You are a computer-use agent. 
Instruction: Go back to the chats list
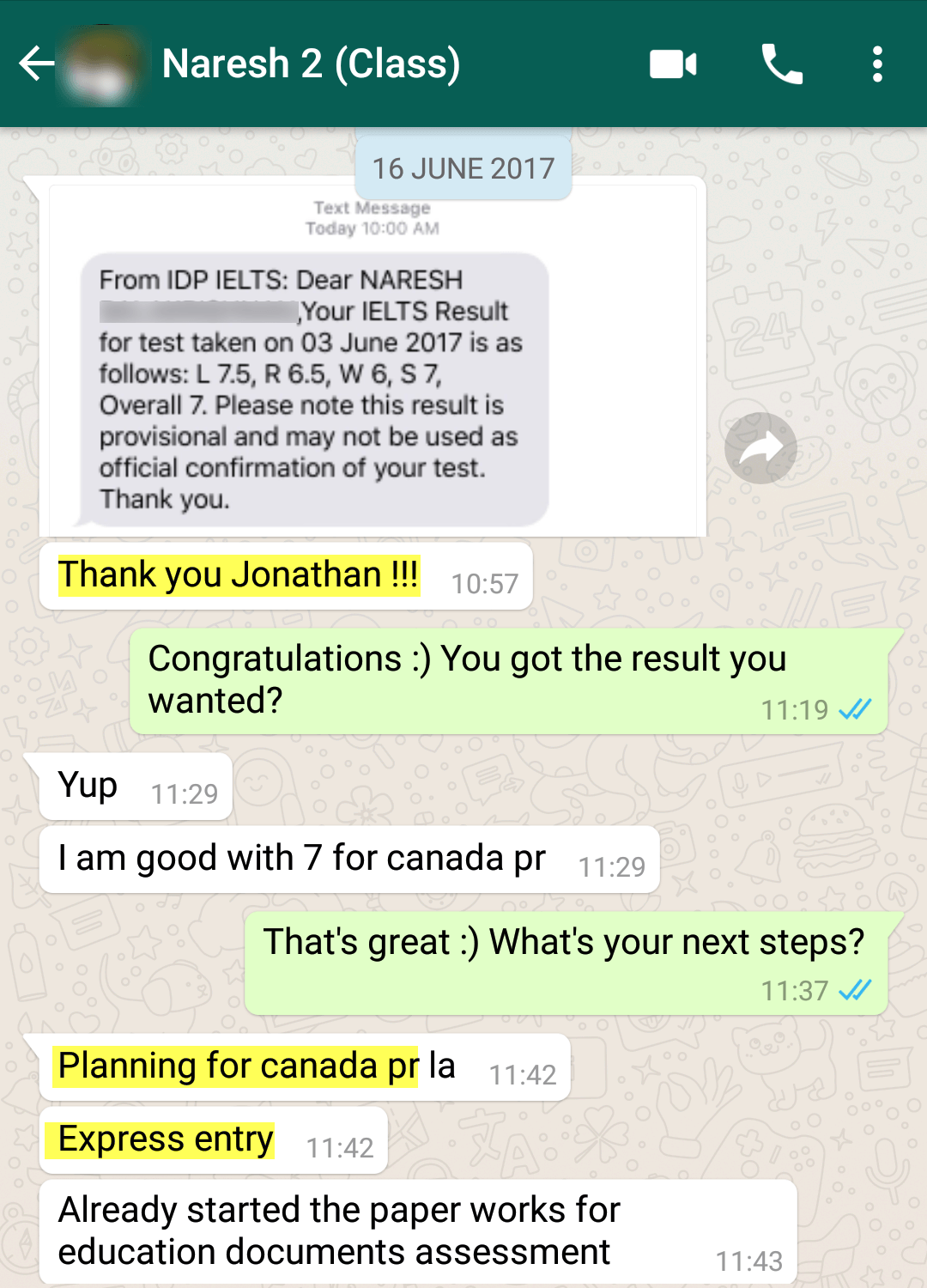[36, 64]
